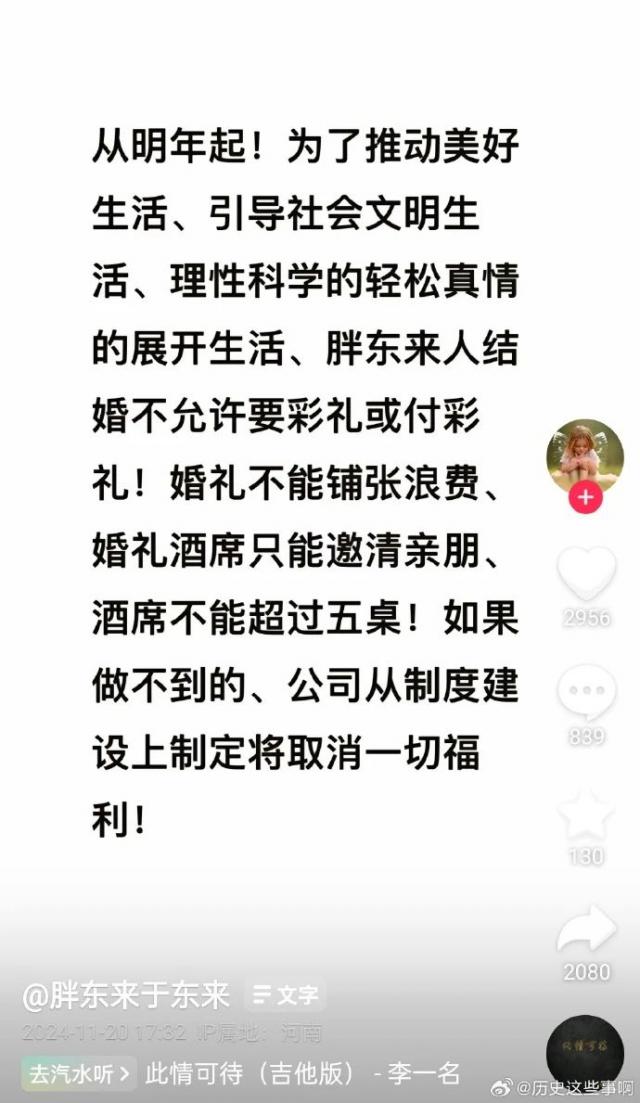Open the comments section
Screen dimensions: 640x1103
(586, 693)
